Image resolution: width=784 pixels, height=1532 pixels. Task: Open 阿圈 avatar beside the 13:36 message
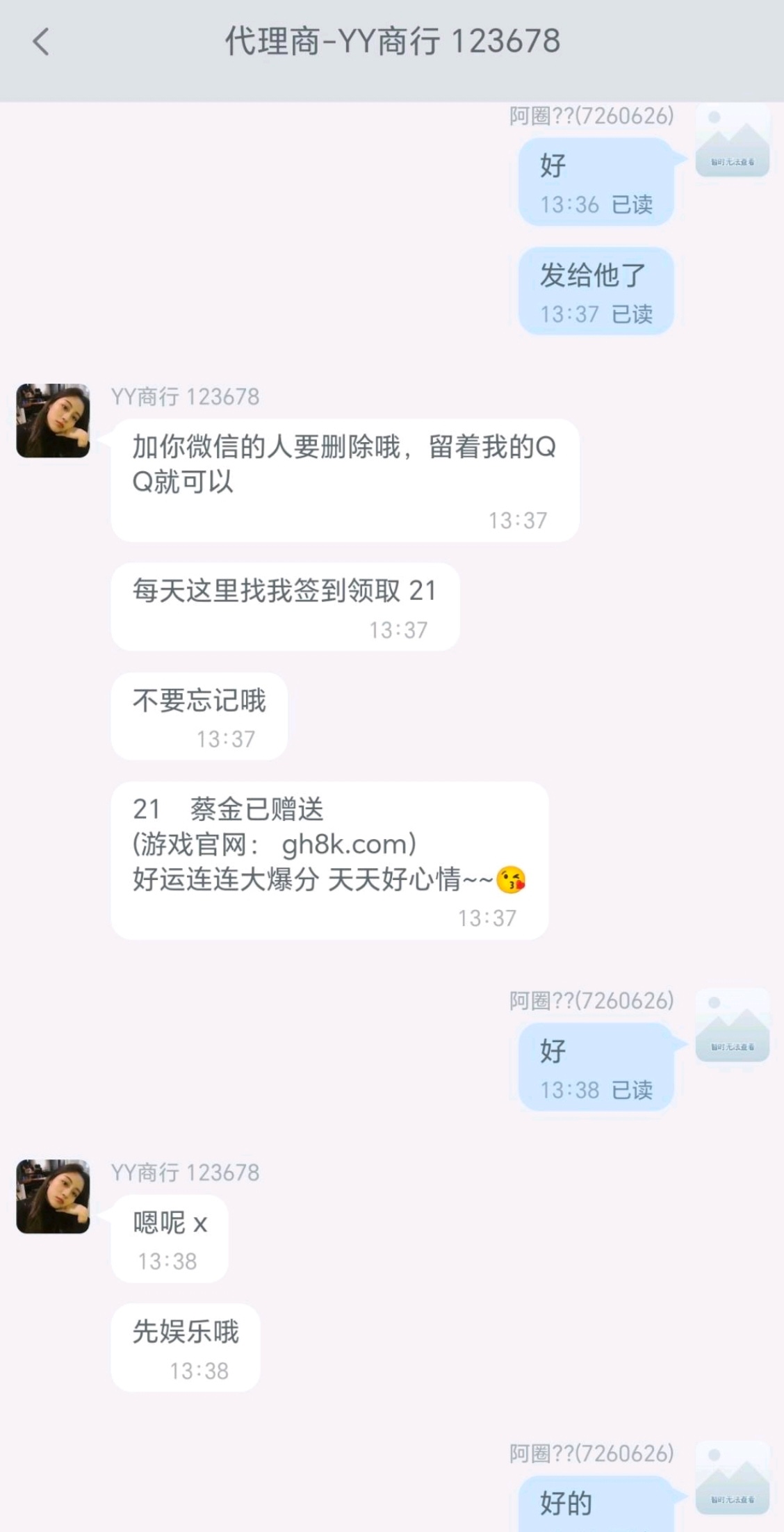pos(733,141)
